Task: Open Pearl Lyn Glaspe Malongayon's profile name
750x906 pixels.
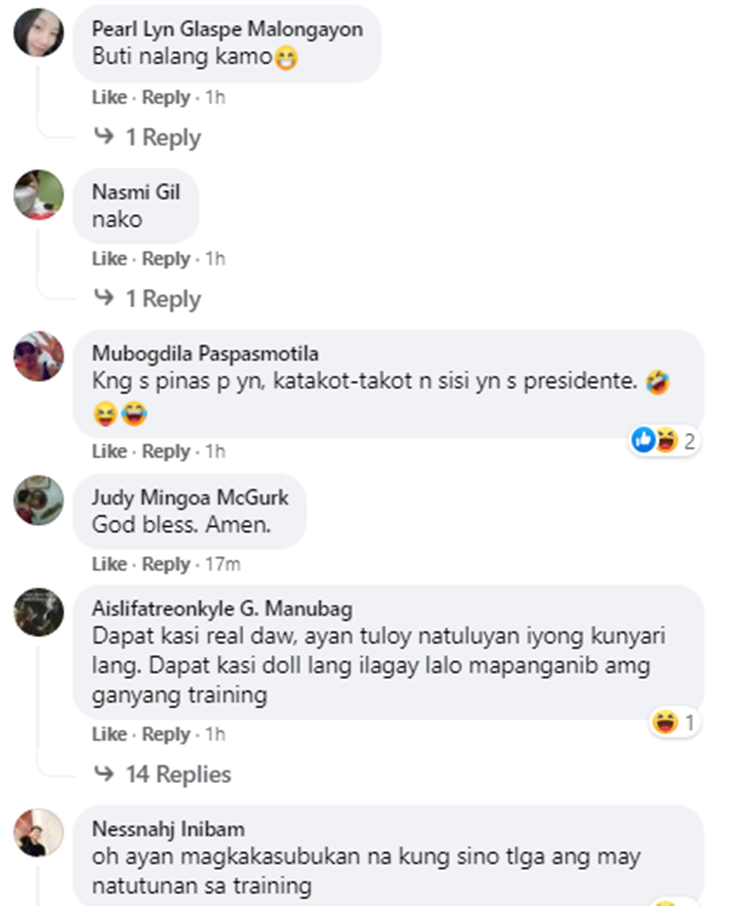Action: (x=227, y=29)
